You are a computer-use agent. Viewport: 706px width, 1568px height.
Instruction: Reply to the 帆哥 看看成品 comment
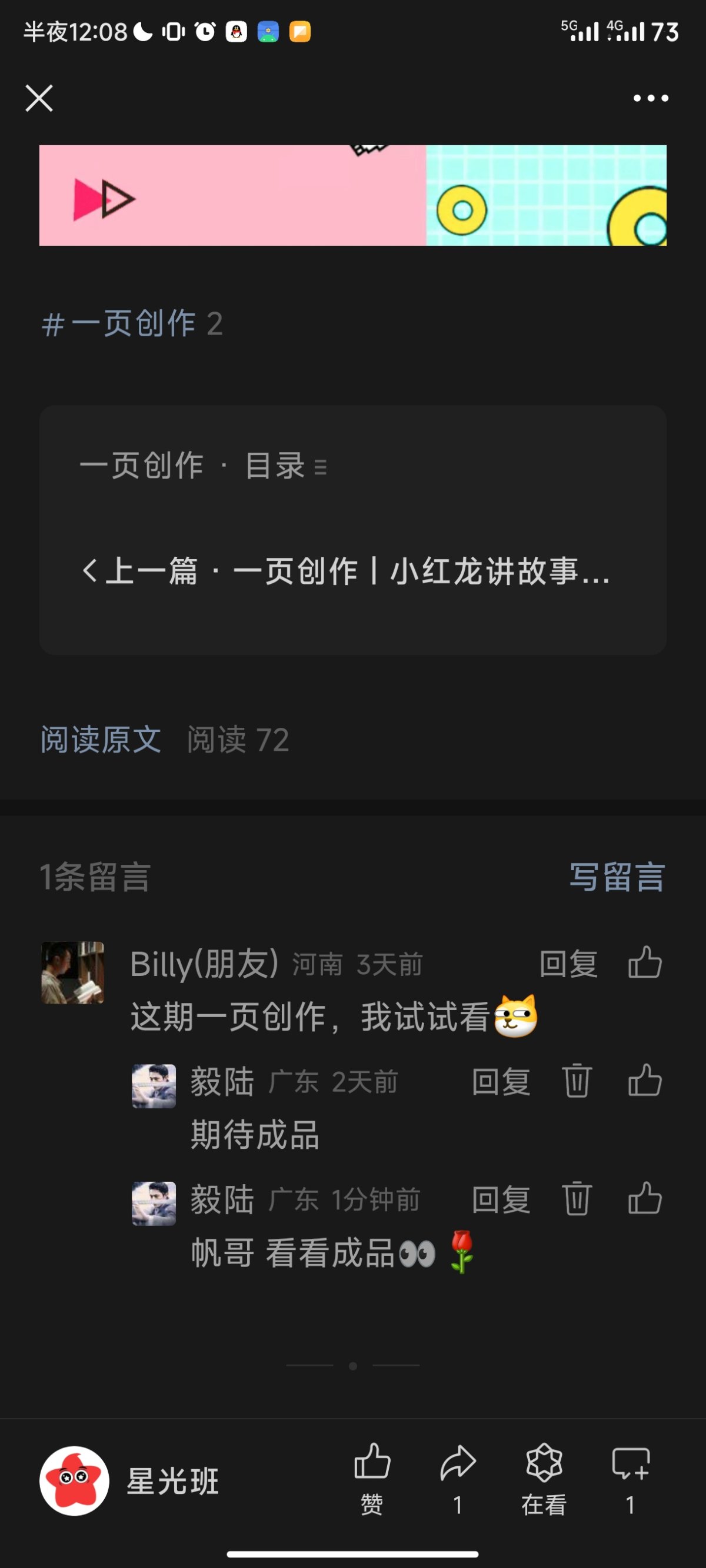pos(501,1200)
